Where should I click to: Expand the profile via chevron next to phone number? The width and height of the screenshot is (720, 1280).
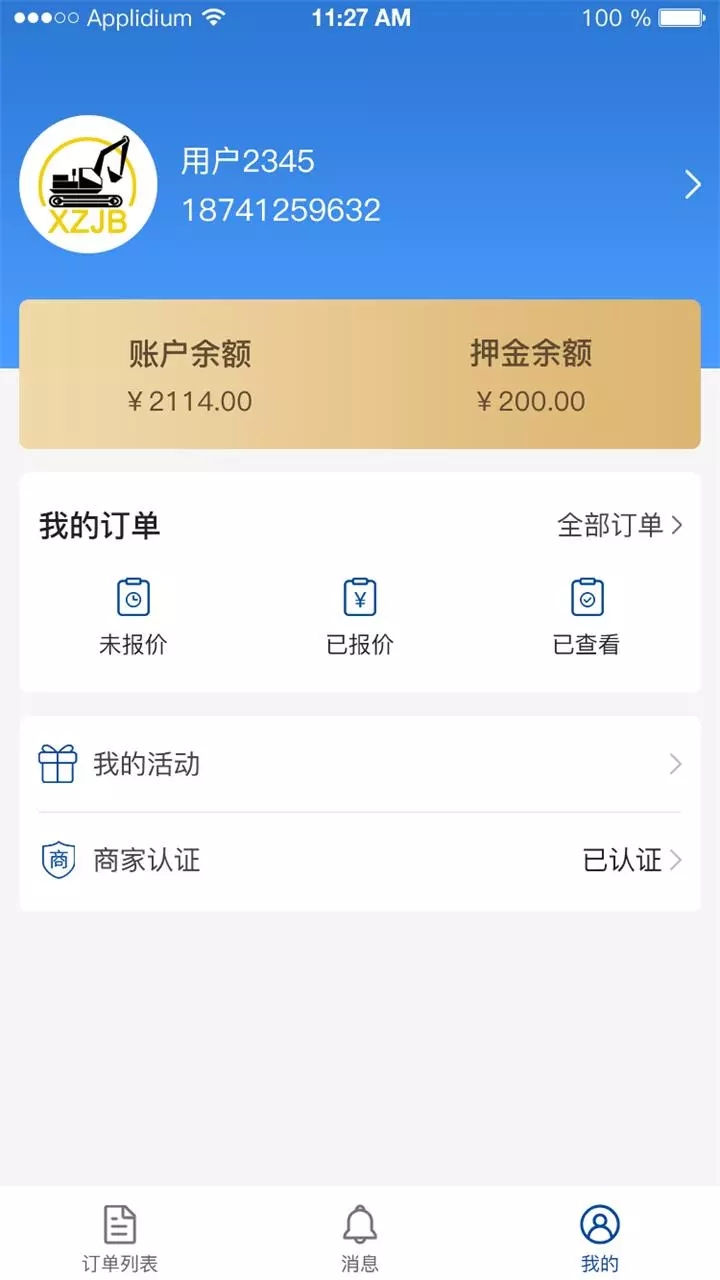692,184
